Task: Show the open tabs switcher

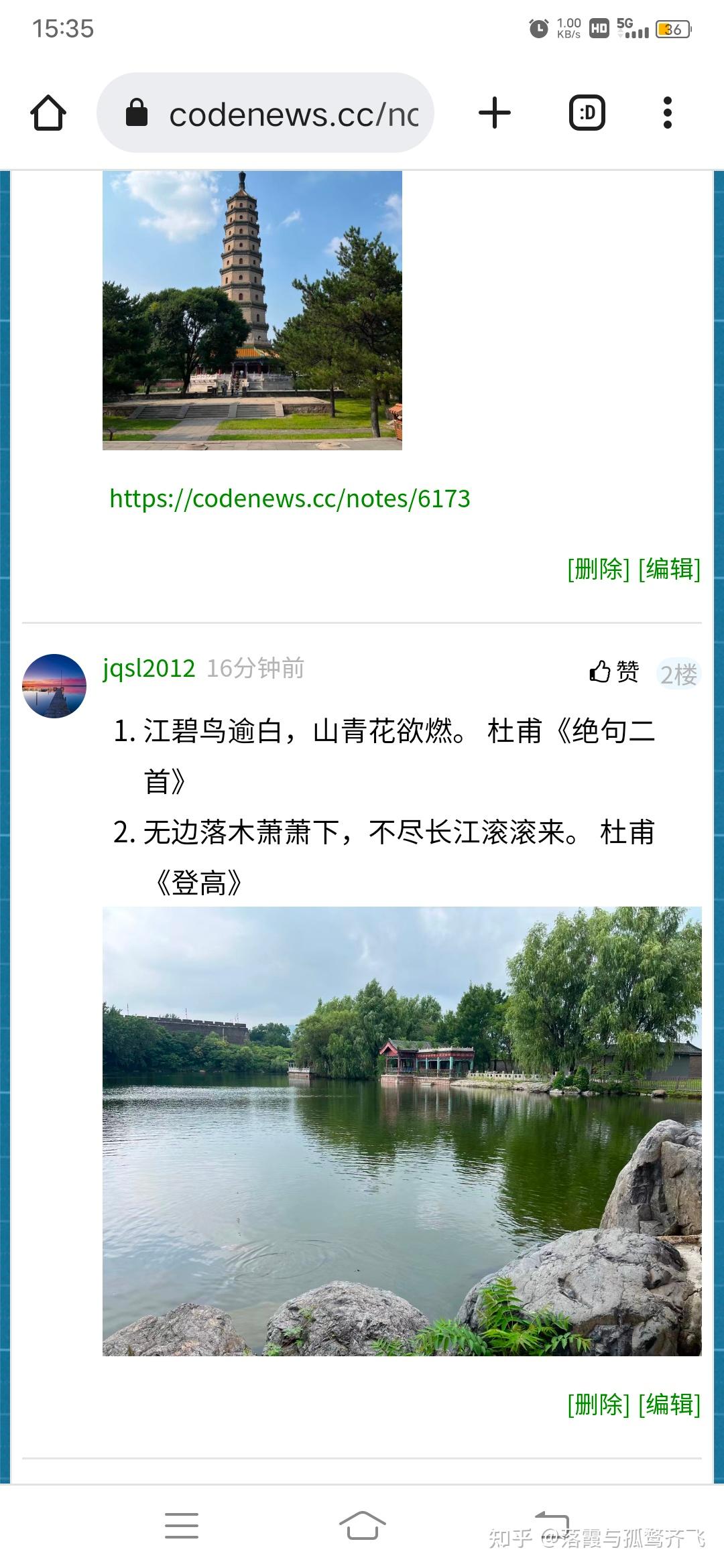Action: click(587, 113)
